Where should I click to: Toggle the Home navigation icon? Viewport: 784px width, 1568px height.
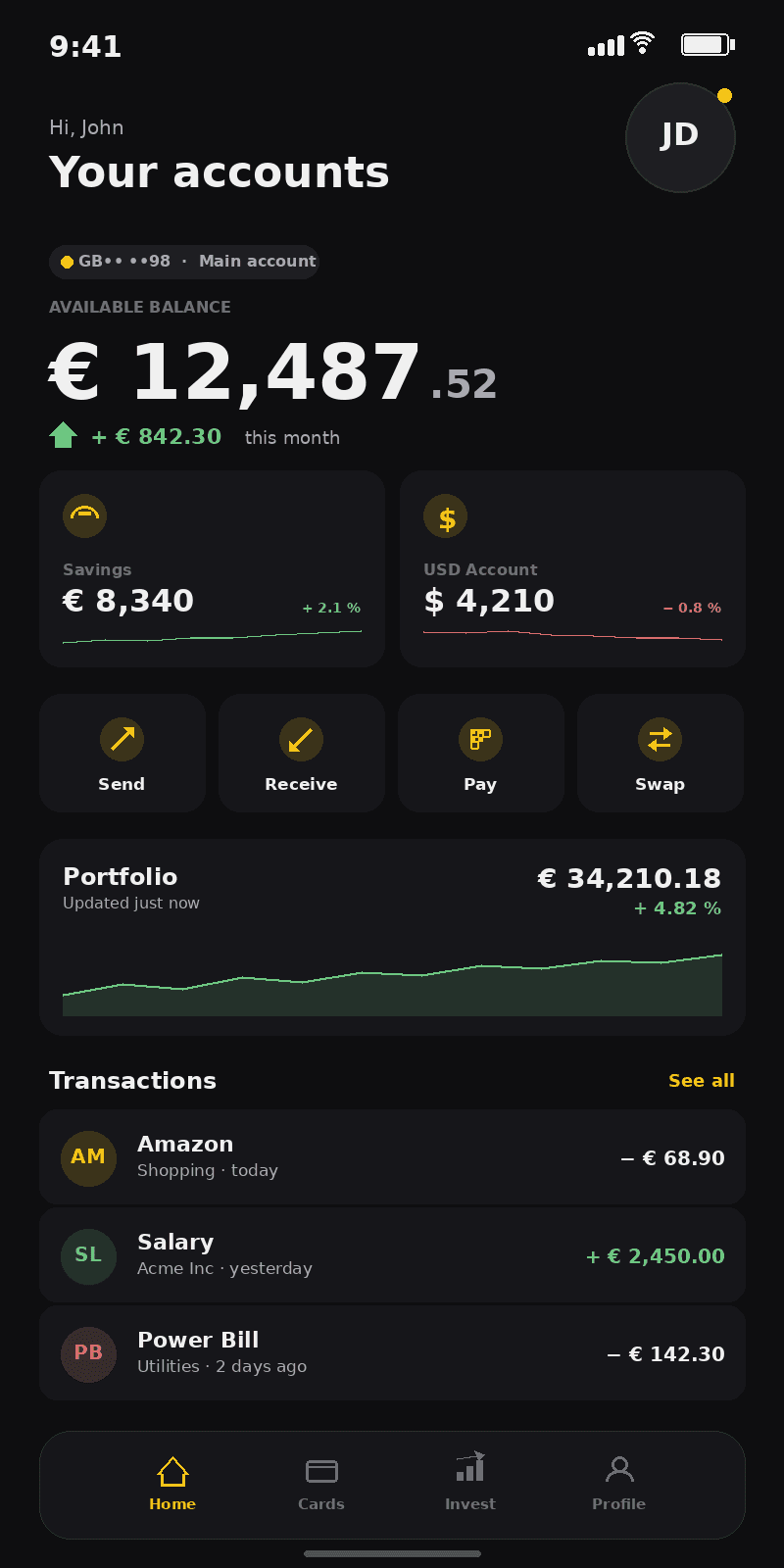pos(172,1468)
